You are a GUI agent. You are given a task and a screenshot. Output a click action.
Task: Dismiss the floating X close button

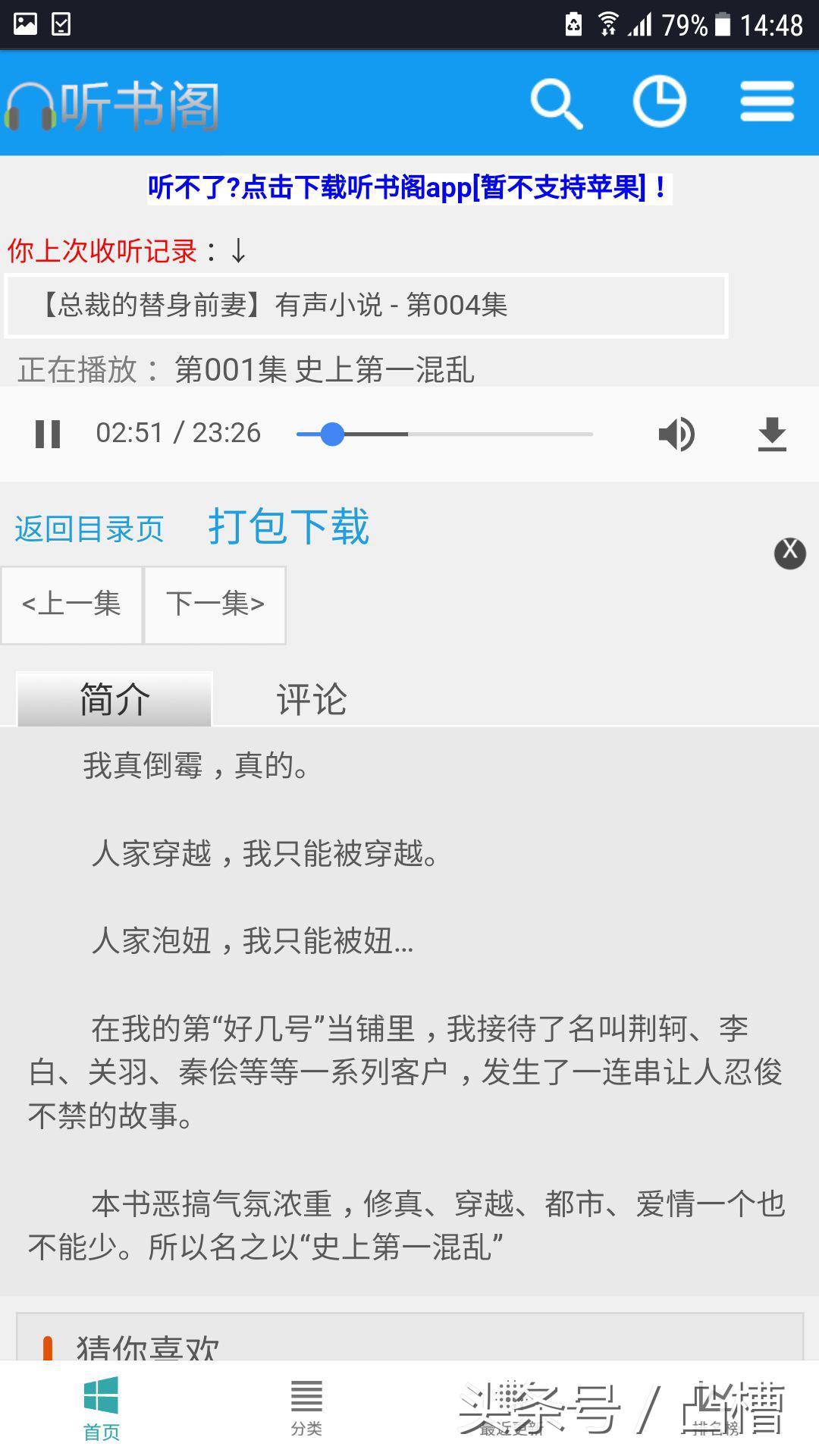789,553
